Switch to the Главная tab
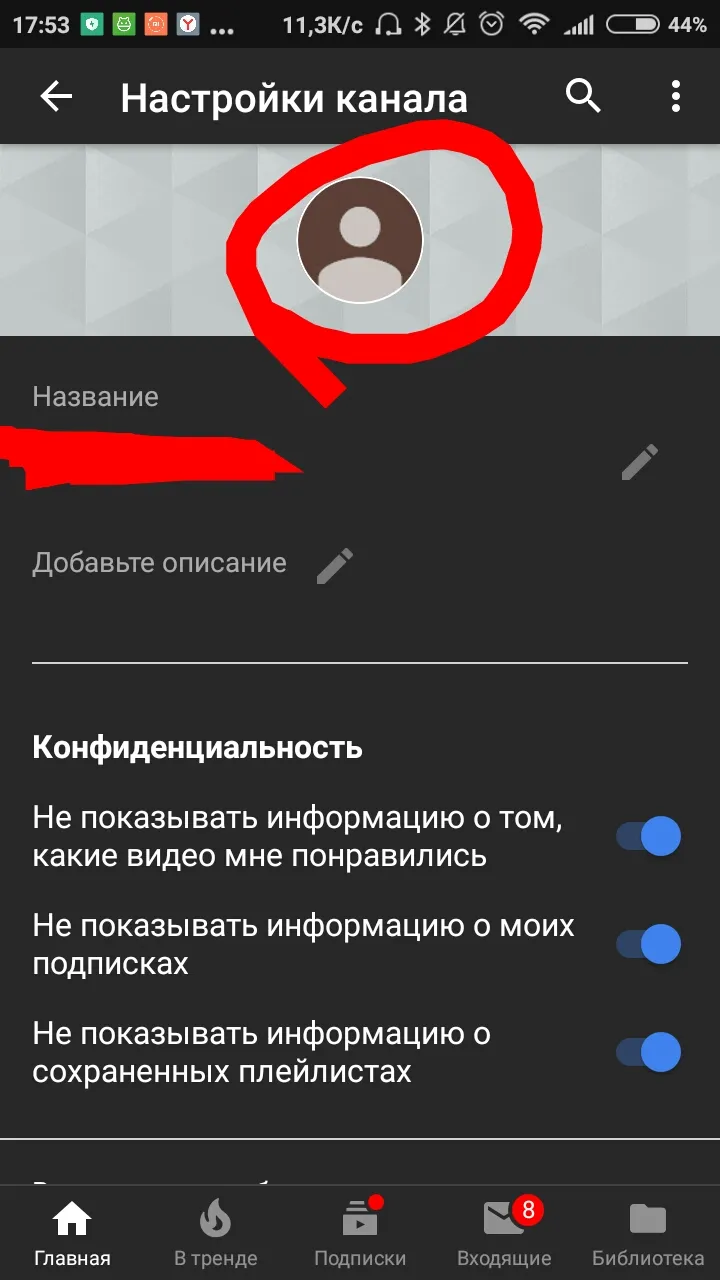This screenshot has width=720, height=1280. click(x=72, y=1234)
